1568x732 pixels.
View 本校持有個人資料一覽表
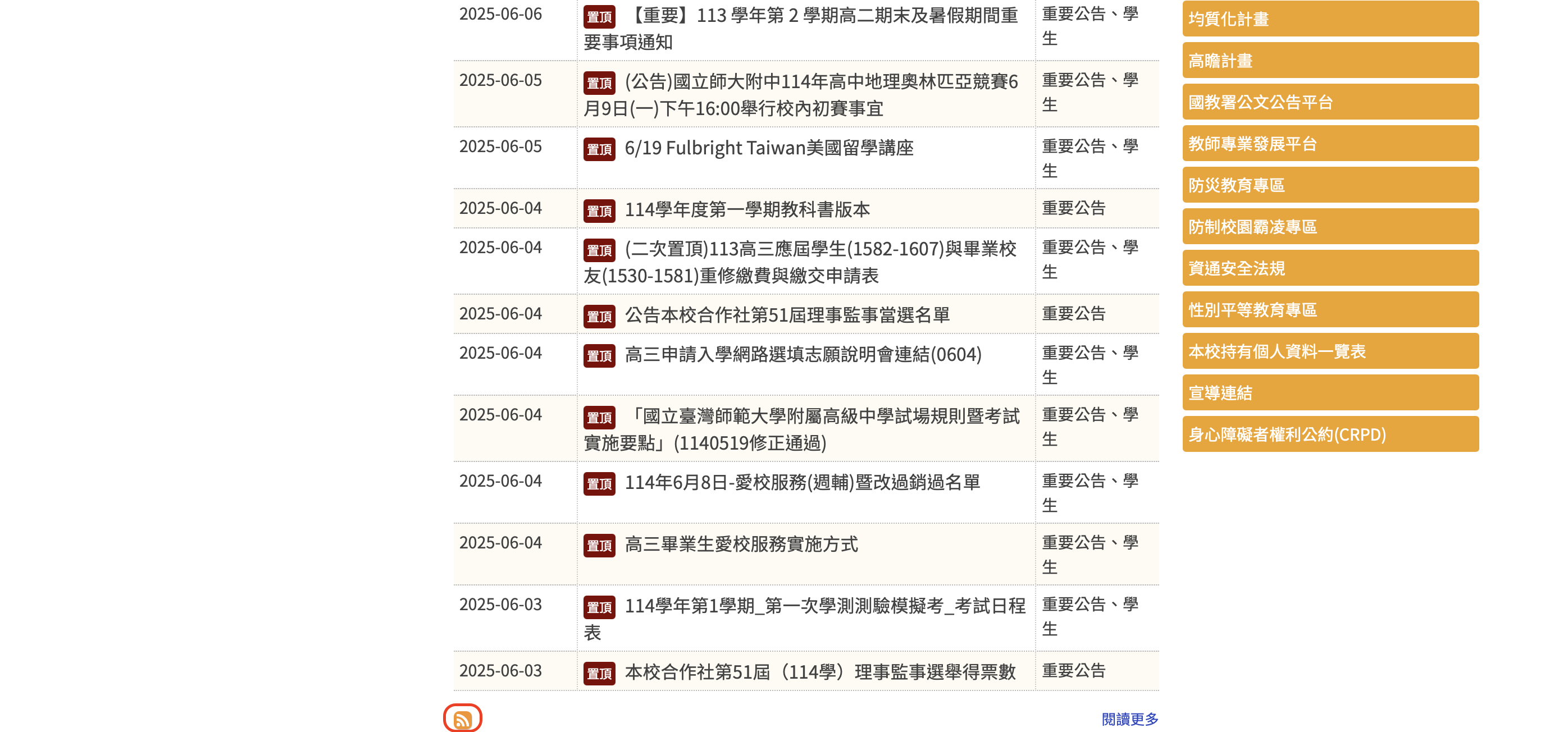[x=1330, y=351]
